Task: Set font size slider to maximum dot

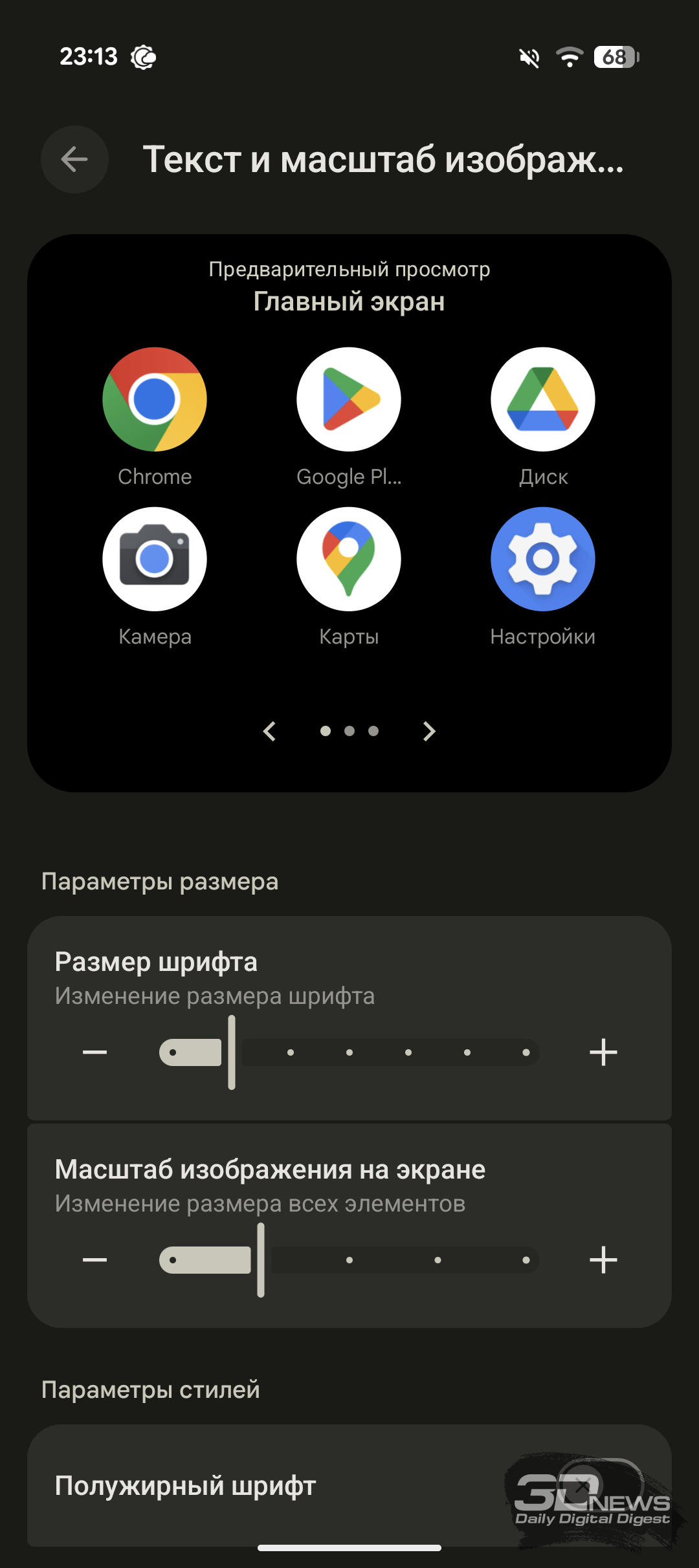Action: [526, 1052]
